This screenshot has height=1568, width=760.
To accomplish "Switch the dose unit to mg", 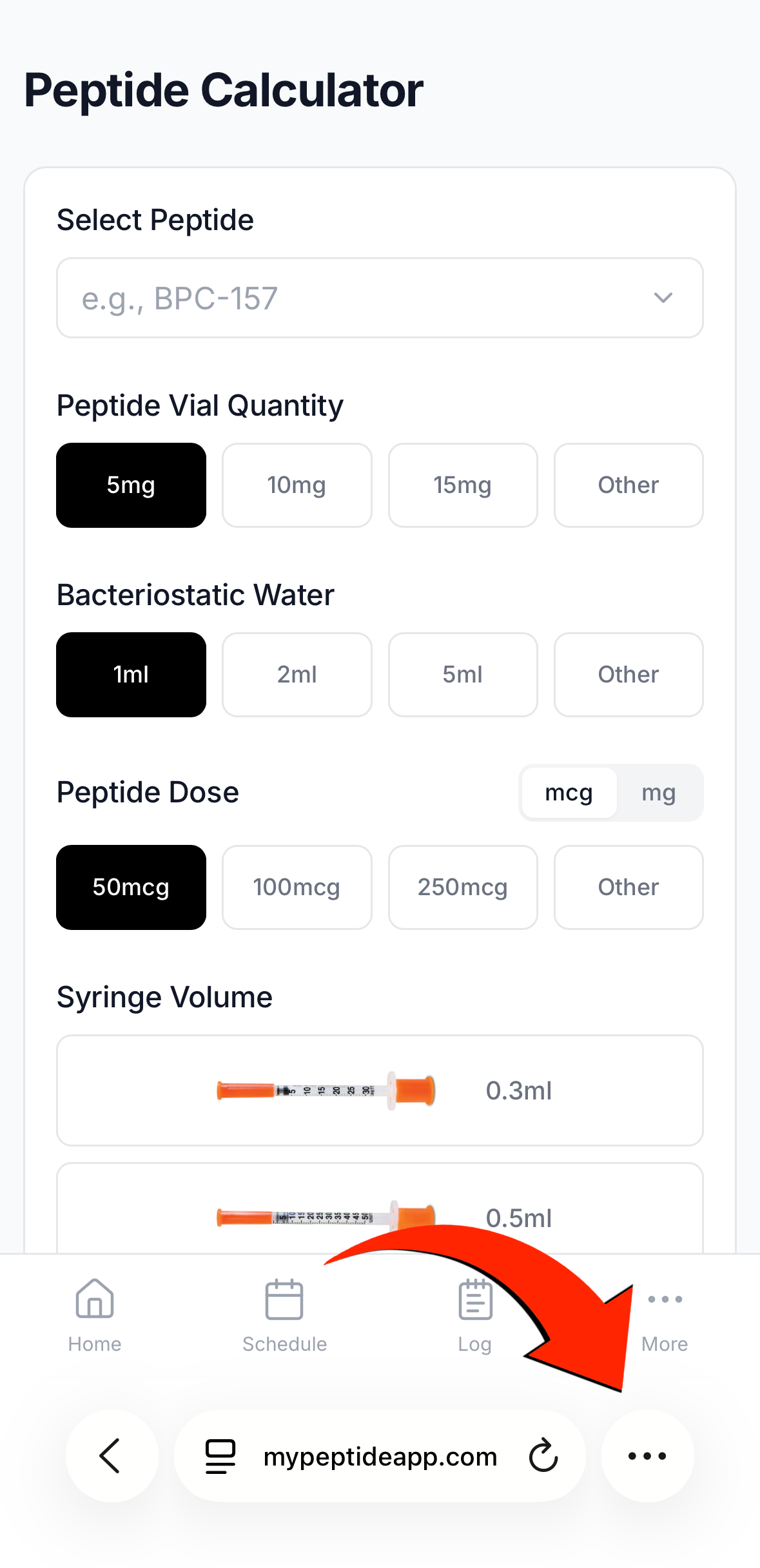I will click(x=658, y=793).
